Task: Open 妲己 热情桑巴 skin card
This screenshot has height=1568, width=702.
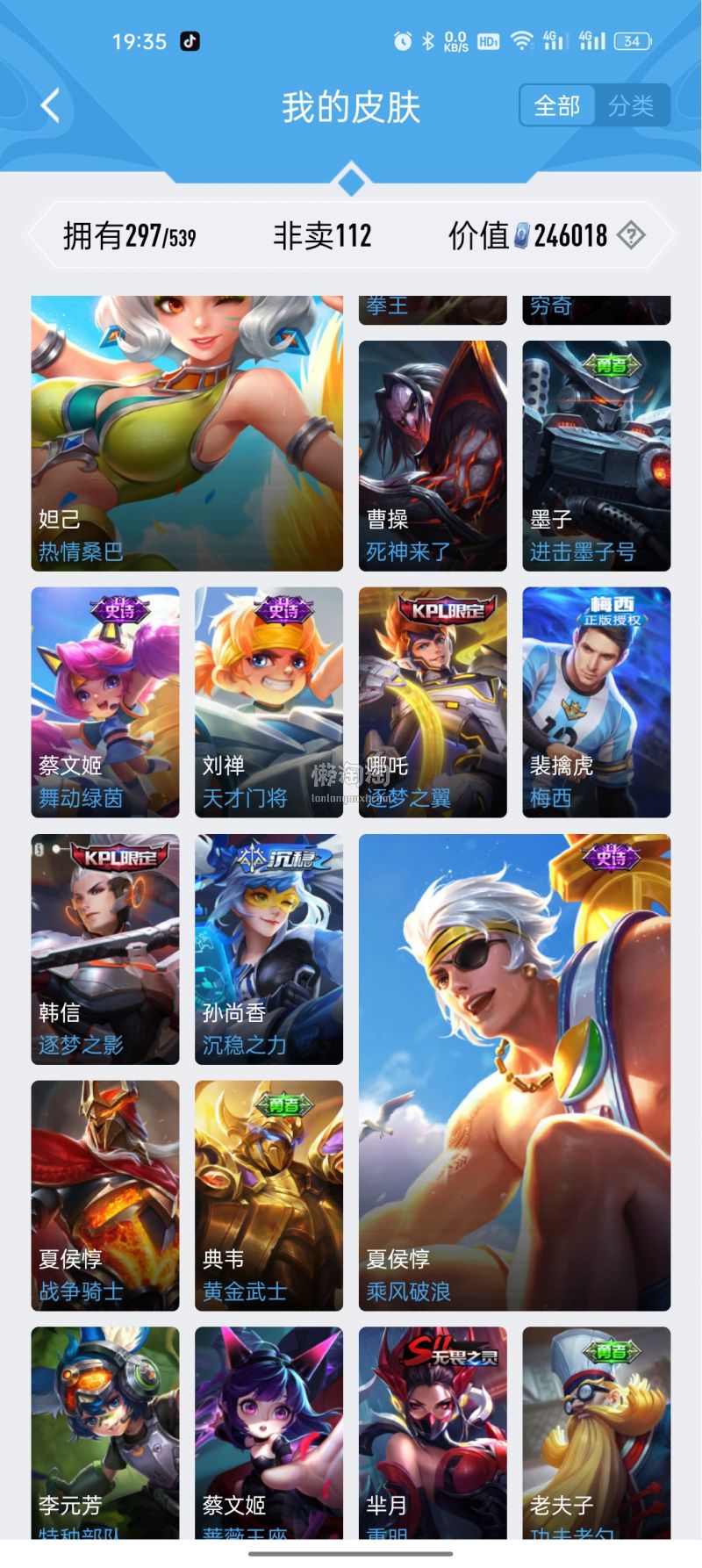Action: coord(187,433)
